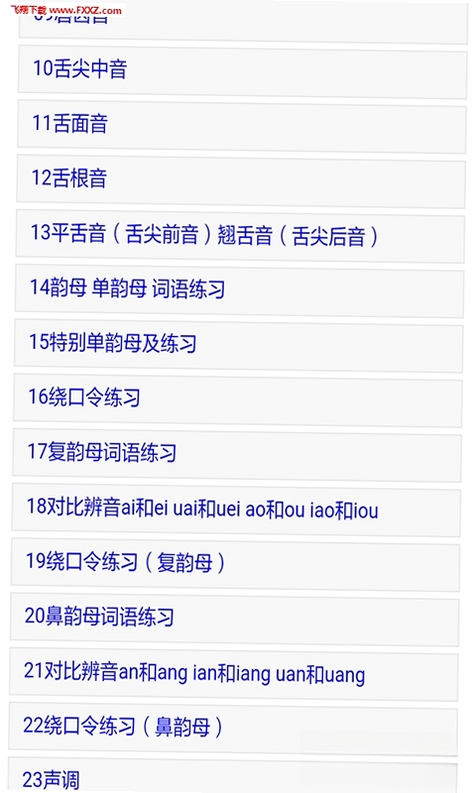Image resolution: width=476 pixels, height=793 pixels.
Task: Open lesson 22绕口令练习（鼻韵母）
Action: click(233, 728)
